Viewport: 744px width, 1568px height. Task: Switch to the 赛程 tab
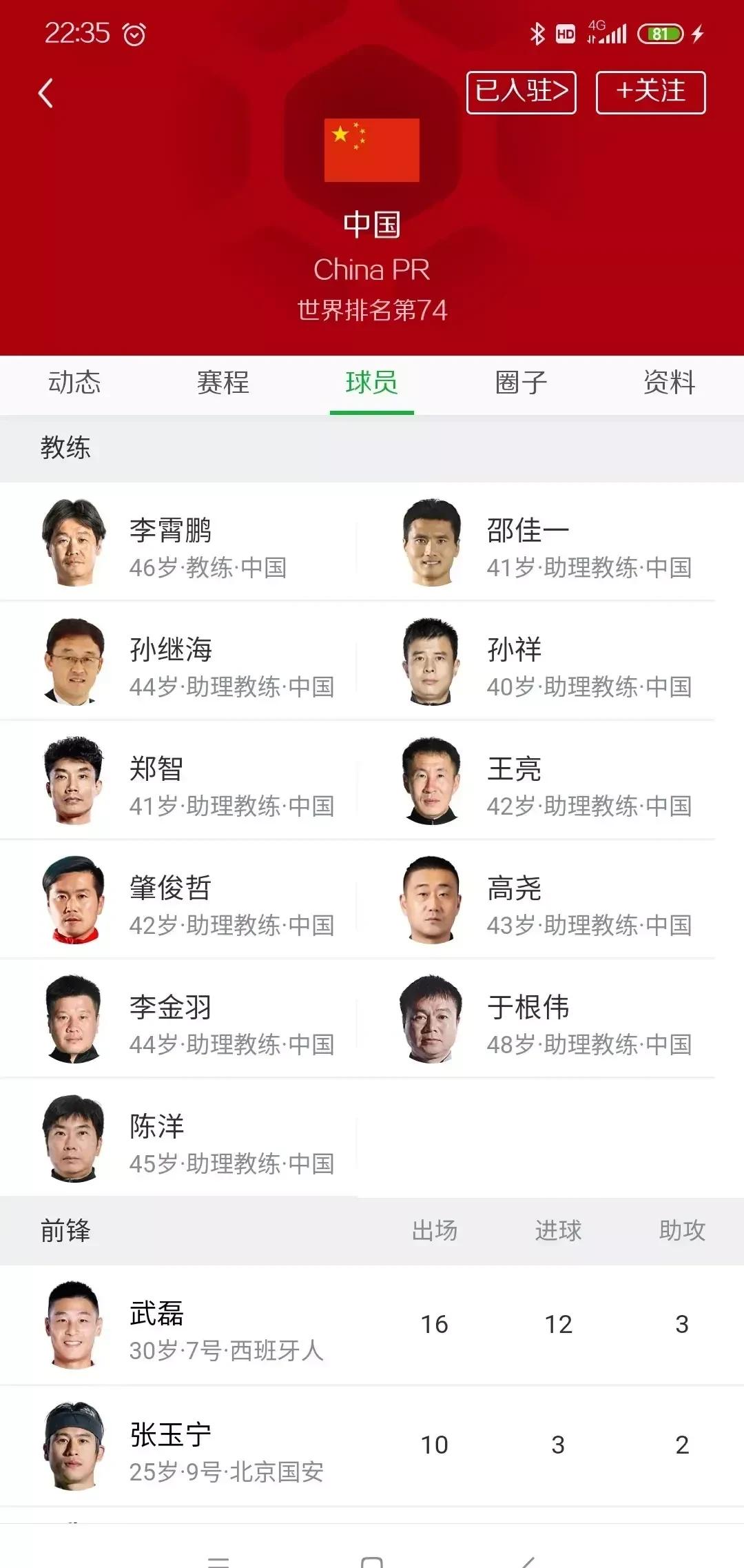pos(223,383)
